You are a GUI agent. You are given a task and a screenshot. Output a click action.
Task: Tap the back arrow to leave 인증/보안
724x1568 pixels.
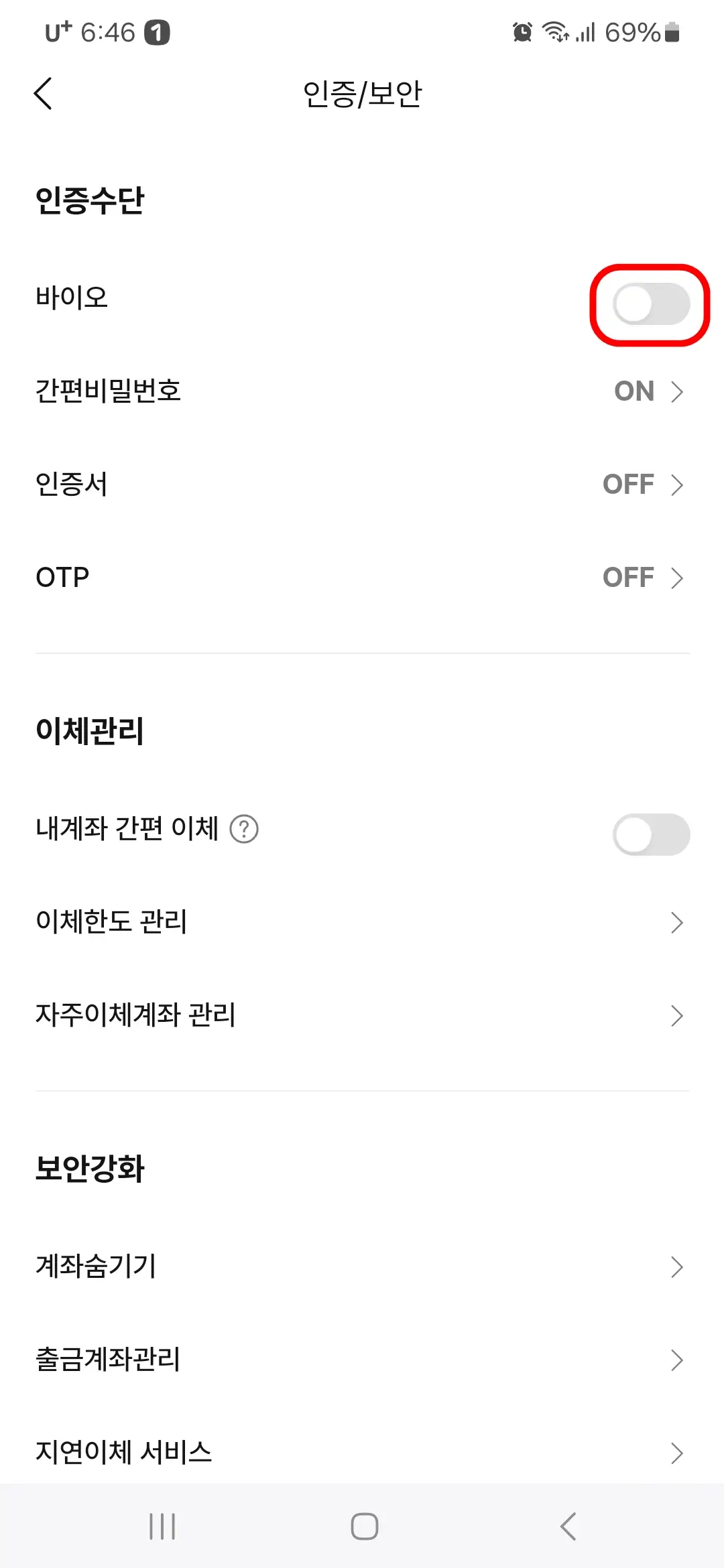click(x=43, y=94)
